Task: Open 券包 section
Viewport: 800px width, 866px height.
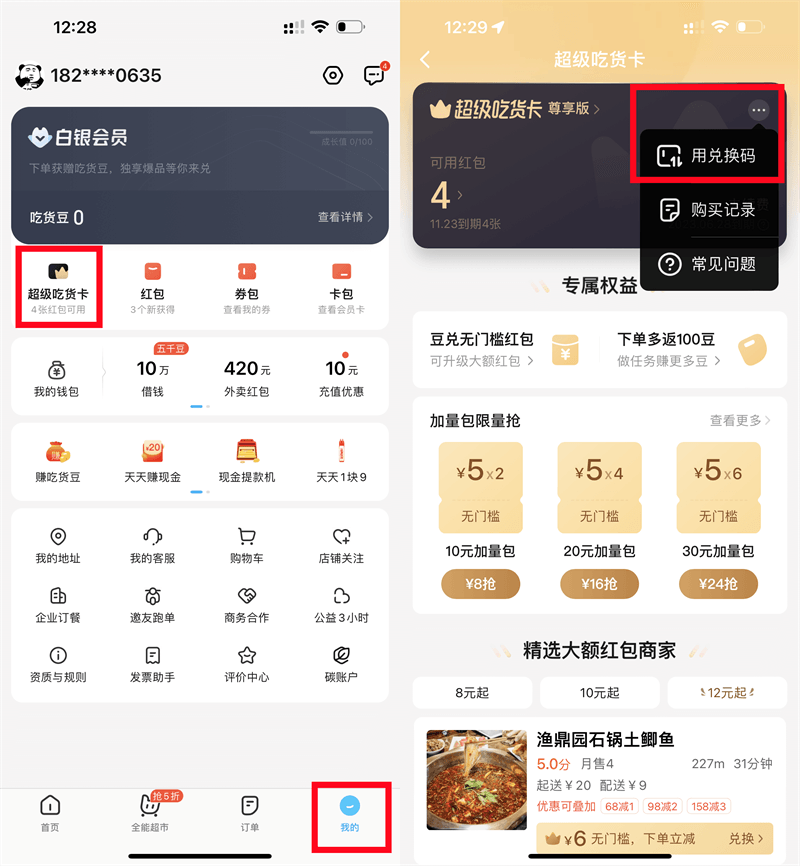Action: tap(247, 287)
